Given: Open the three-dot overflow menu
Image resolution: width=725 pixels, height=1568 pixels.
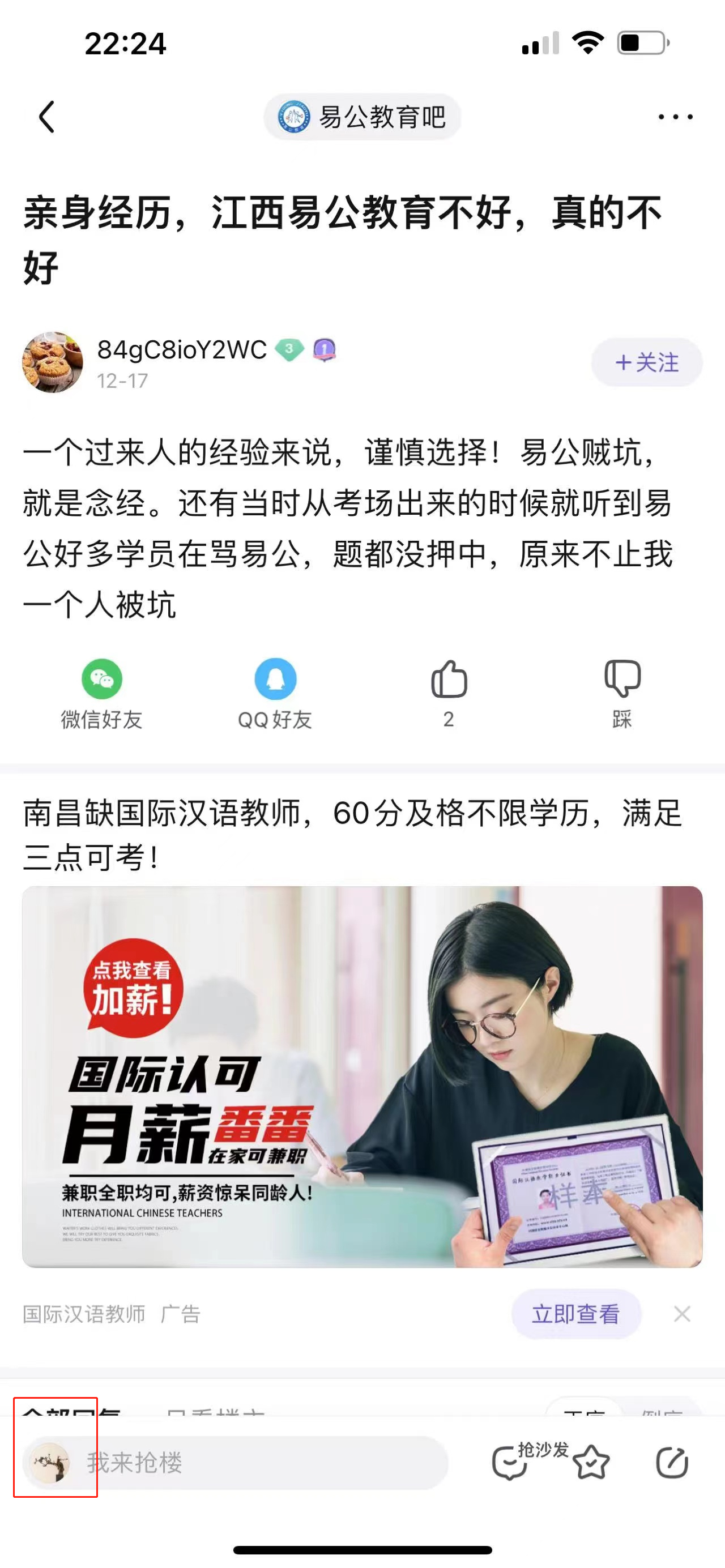Looking at the screenshot, I should [675, 116].
